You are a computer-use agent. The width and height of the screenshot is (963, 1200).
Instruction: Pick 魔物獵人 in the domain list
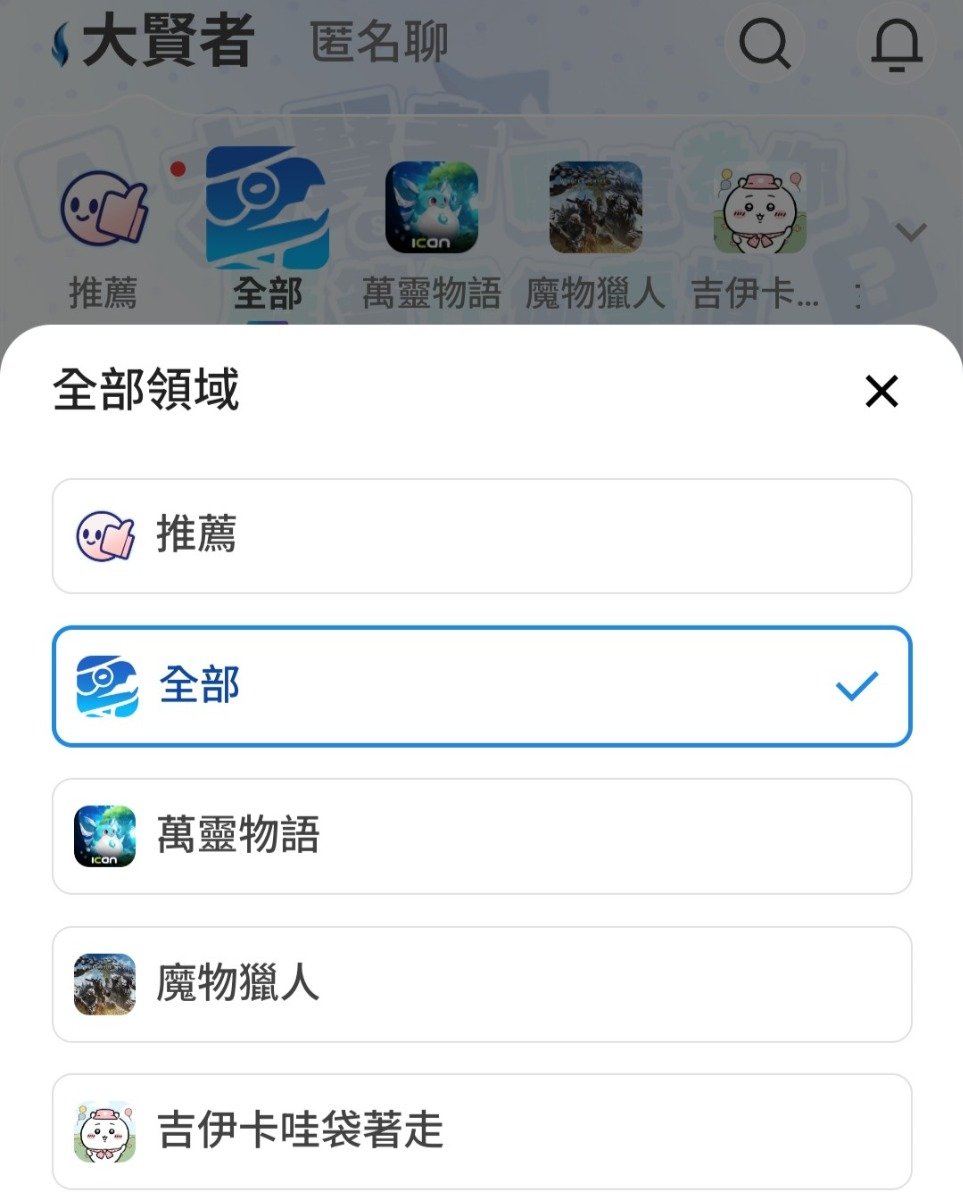point(482,984)
